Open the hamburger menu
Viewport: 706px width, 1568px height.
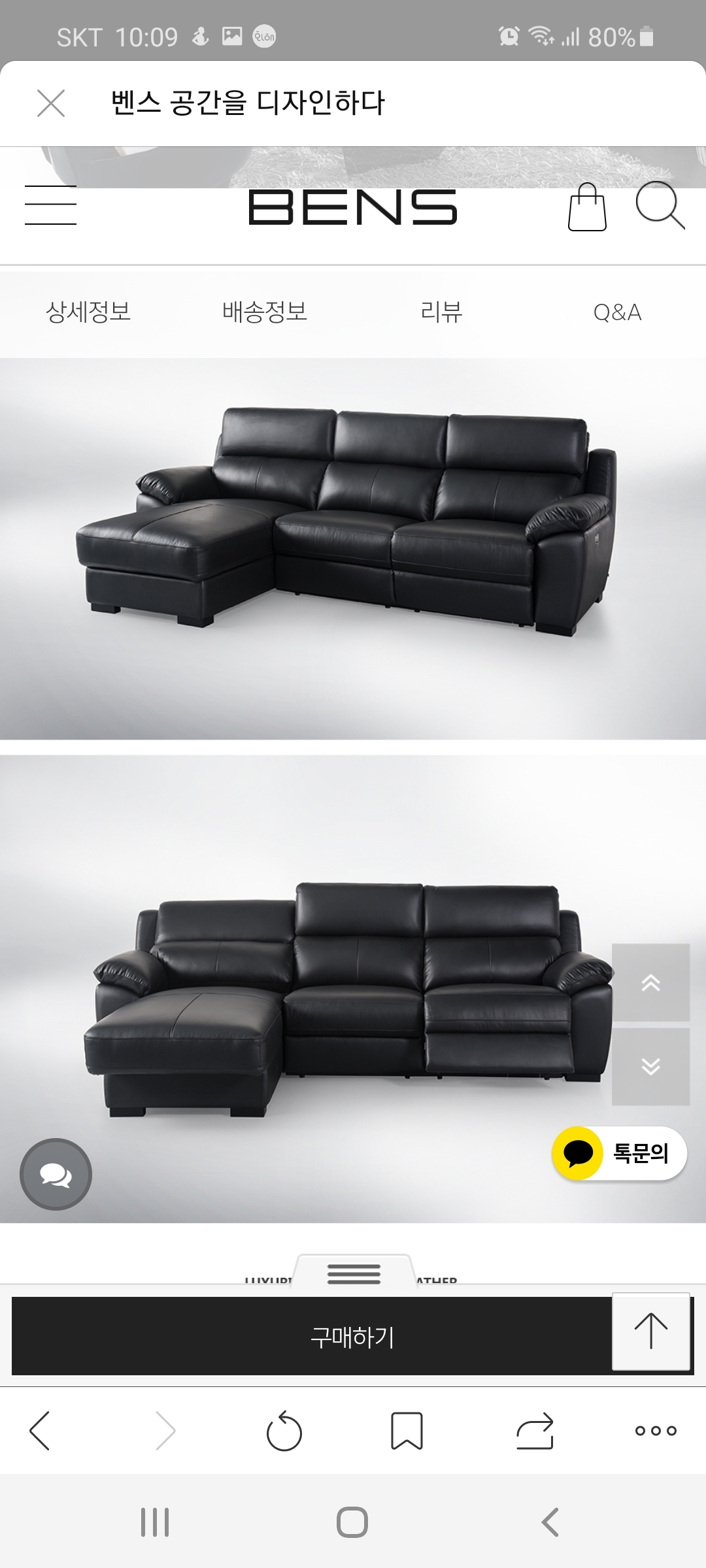coord(51,206)
